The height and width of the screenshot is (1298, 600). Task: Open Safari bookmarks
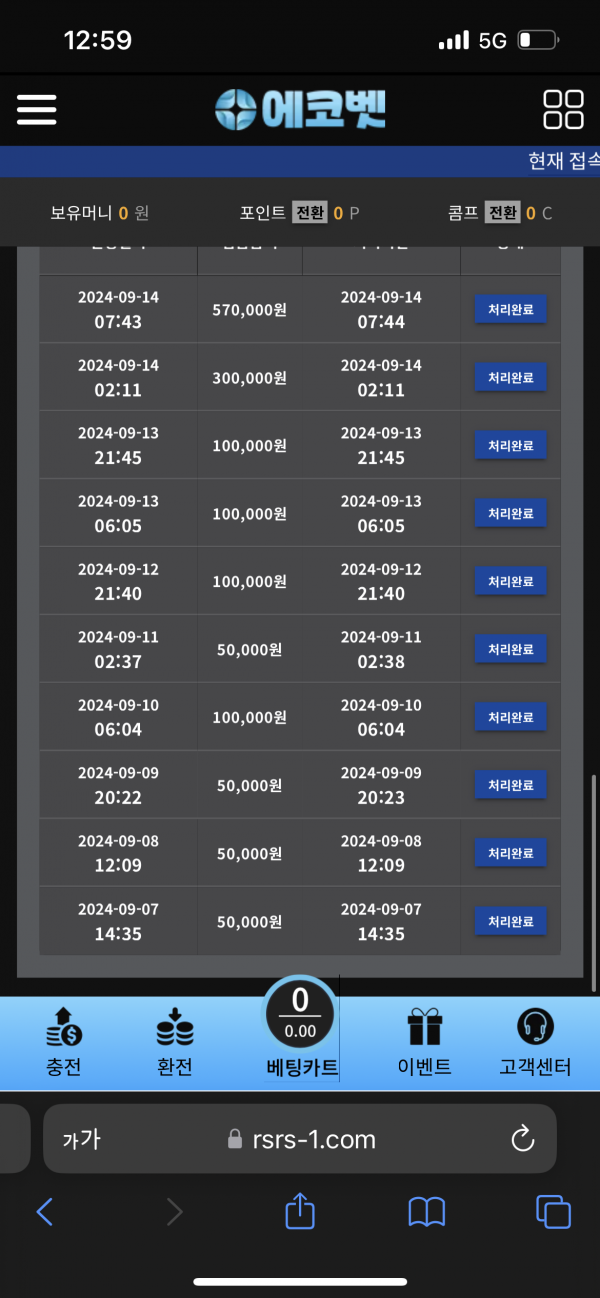coord(427,1212)
